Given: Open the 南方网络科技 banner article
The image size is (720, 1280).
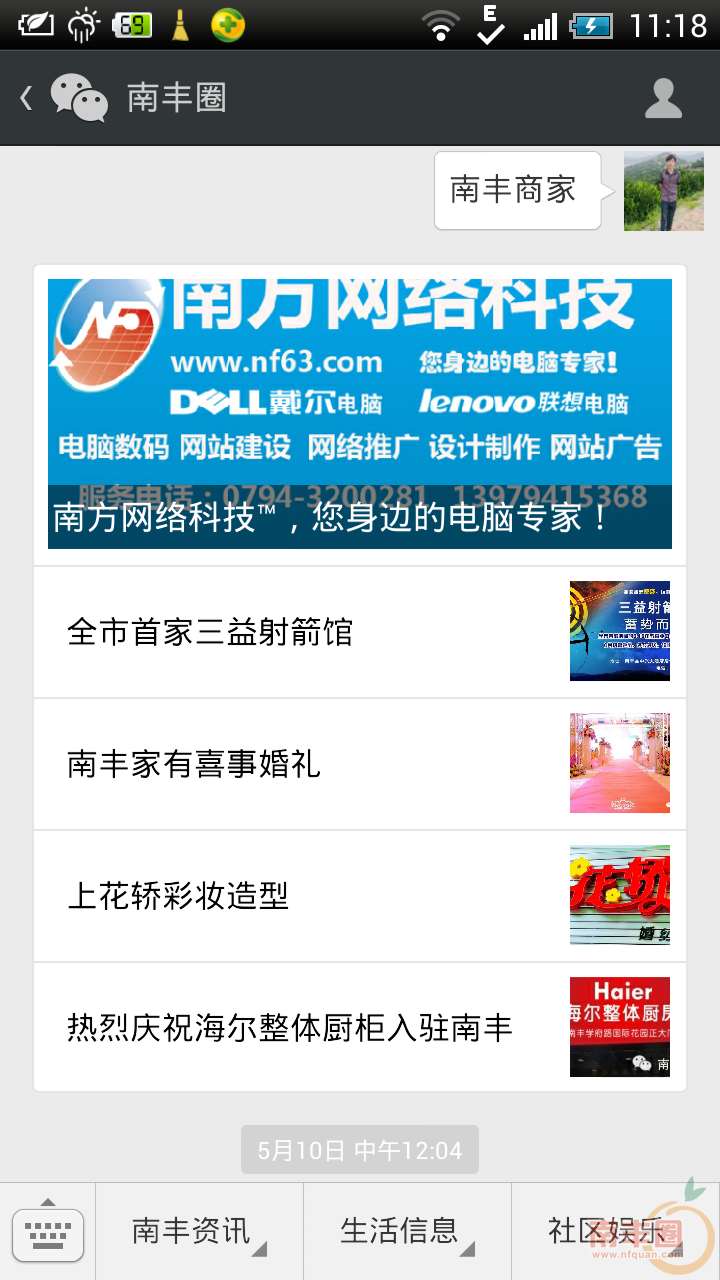Looking at the screenshot, I should 360,413.
